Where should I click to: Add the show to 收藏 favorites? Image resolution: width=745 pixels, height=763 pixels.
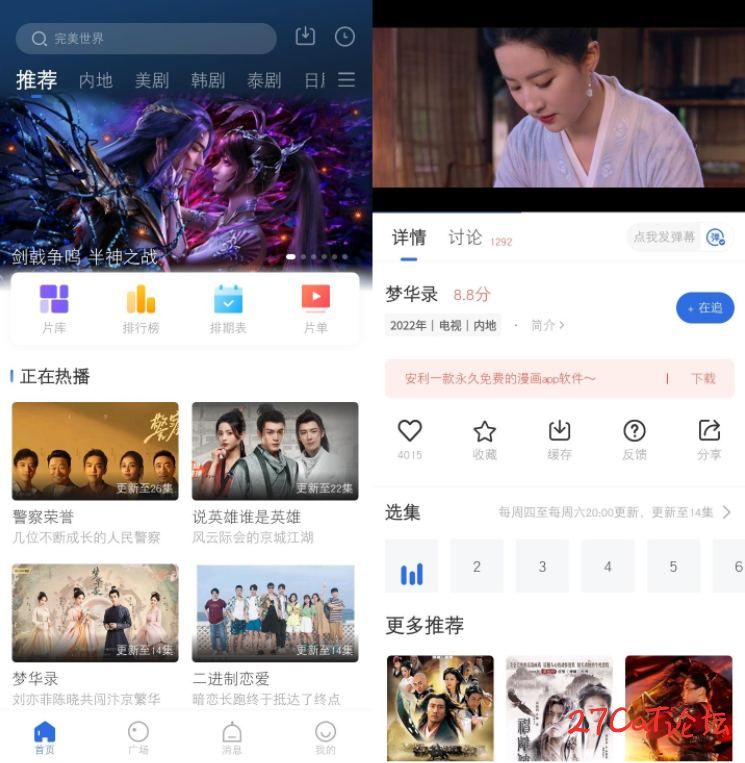pyautogui.click(x=485, y=438)
